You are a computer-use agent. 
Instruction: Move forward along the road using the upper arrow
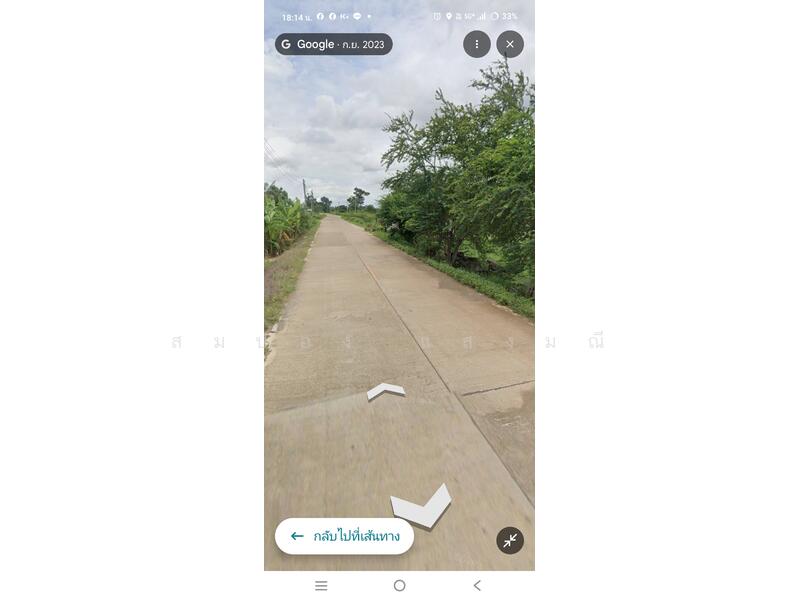(x=385, y=391)
